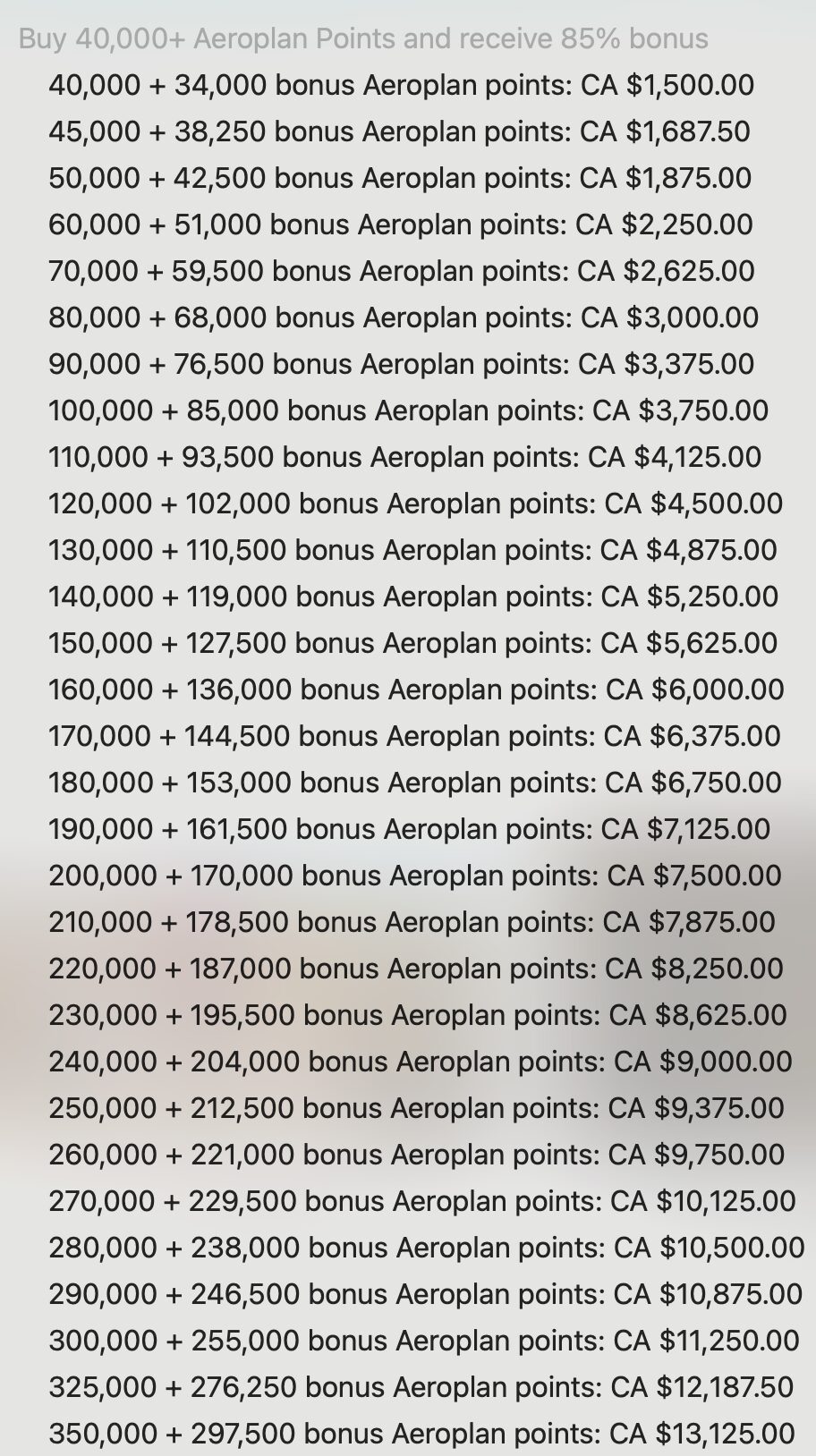816x1456 pixels.
Task: Choose 200,000 + 170,000 bonus points for $7,500.00
Action: coord(414,876)
